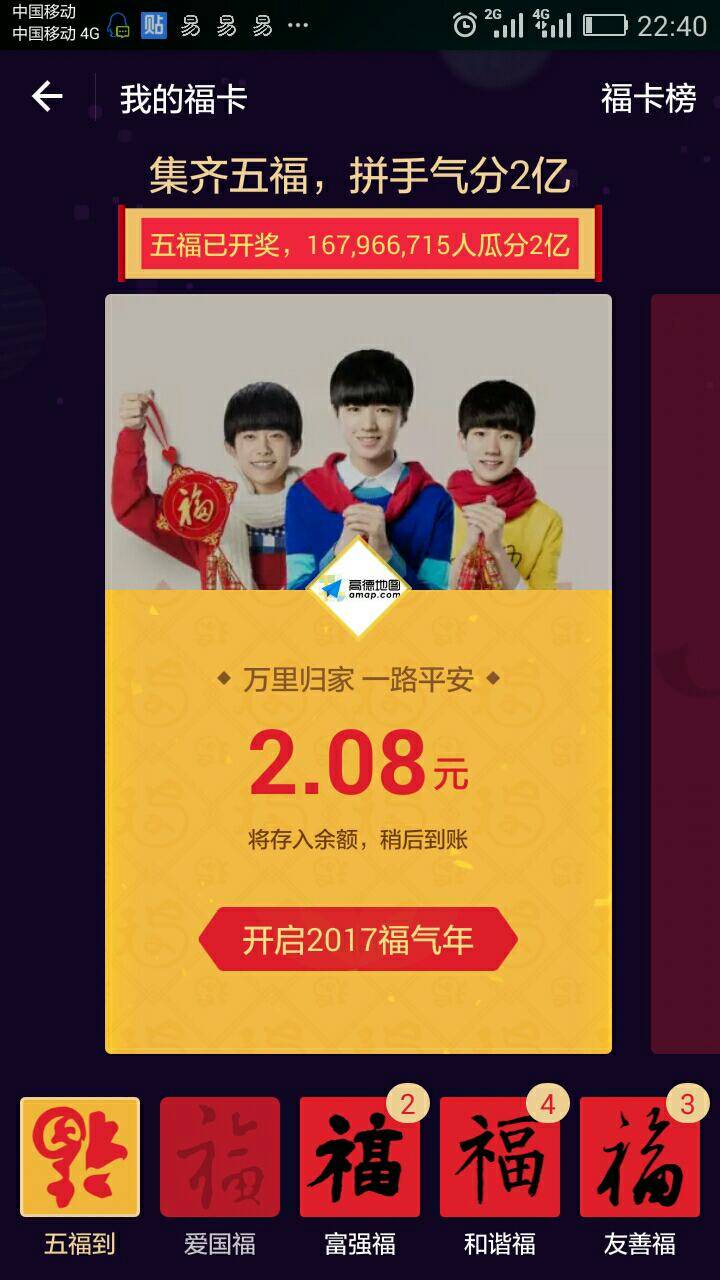Open the 福卡榜 leaderboard
720x1280 pixels.
(648, 99)
